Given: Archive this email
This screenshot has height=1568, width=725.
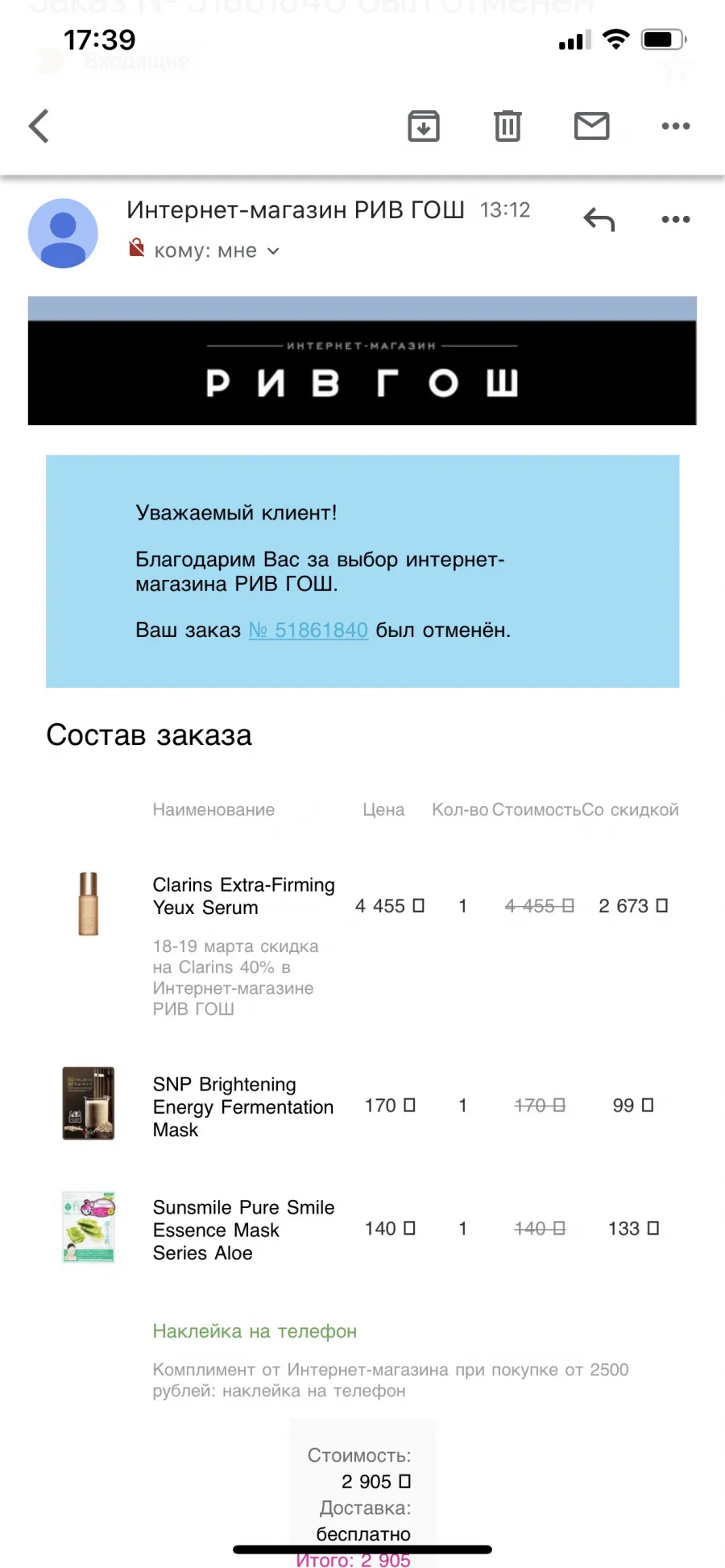Looking at the screenshot, I should [x=424, y=126].
